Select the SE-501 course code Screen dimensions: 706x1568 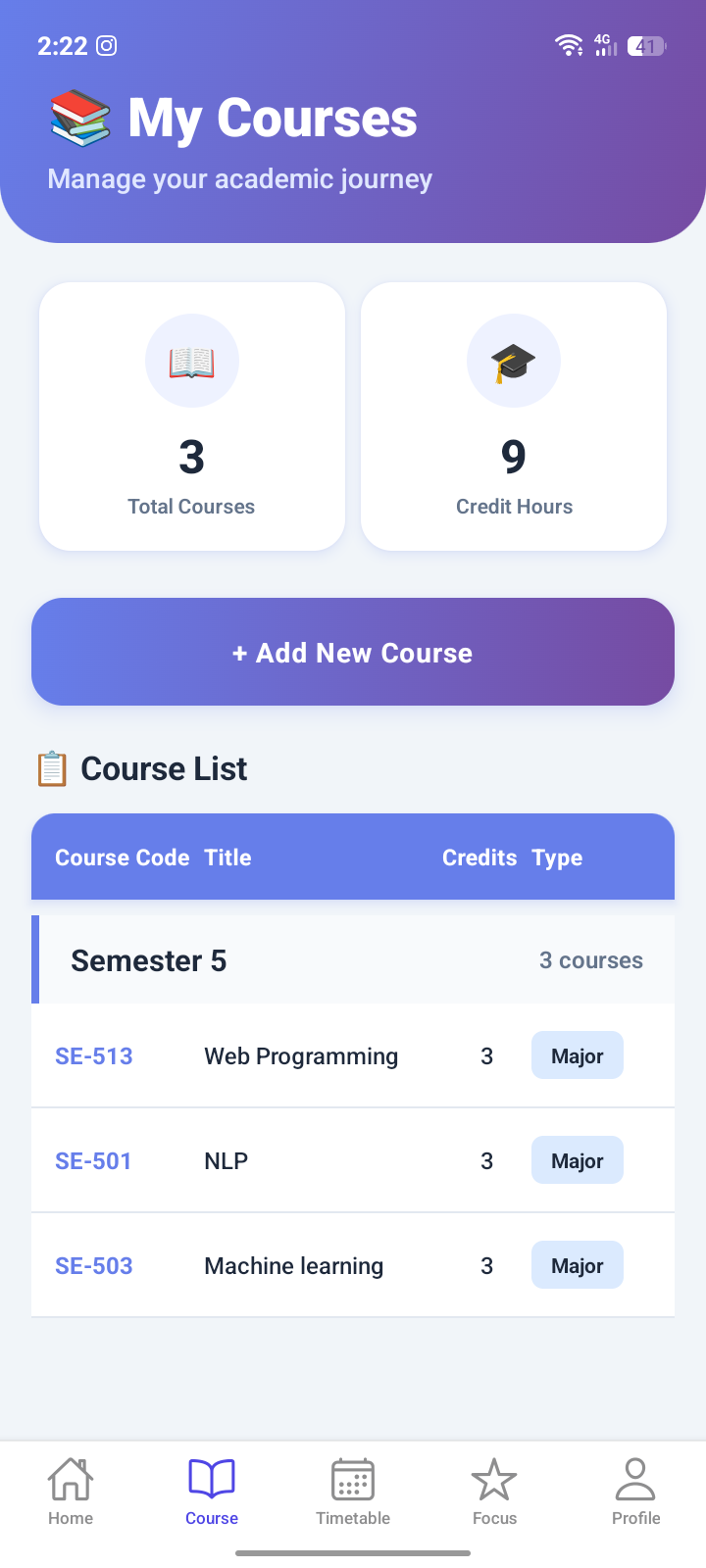(x=93, y=1160)
